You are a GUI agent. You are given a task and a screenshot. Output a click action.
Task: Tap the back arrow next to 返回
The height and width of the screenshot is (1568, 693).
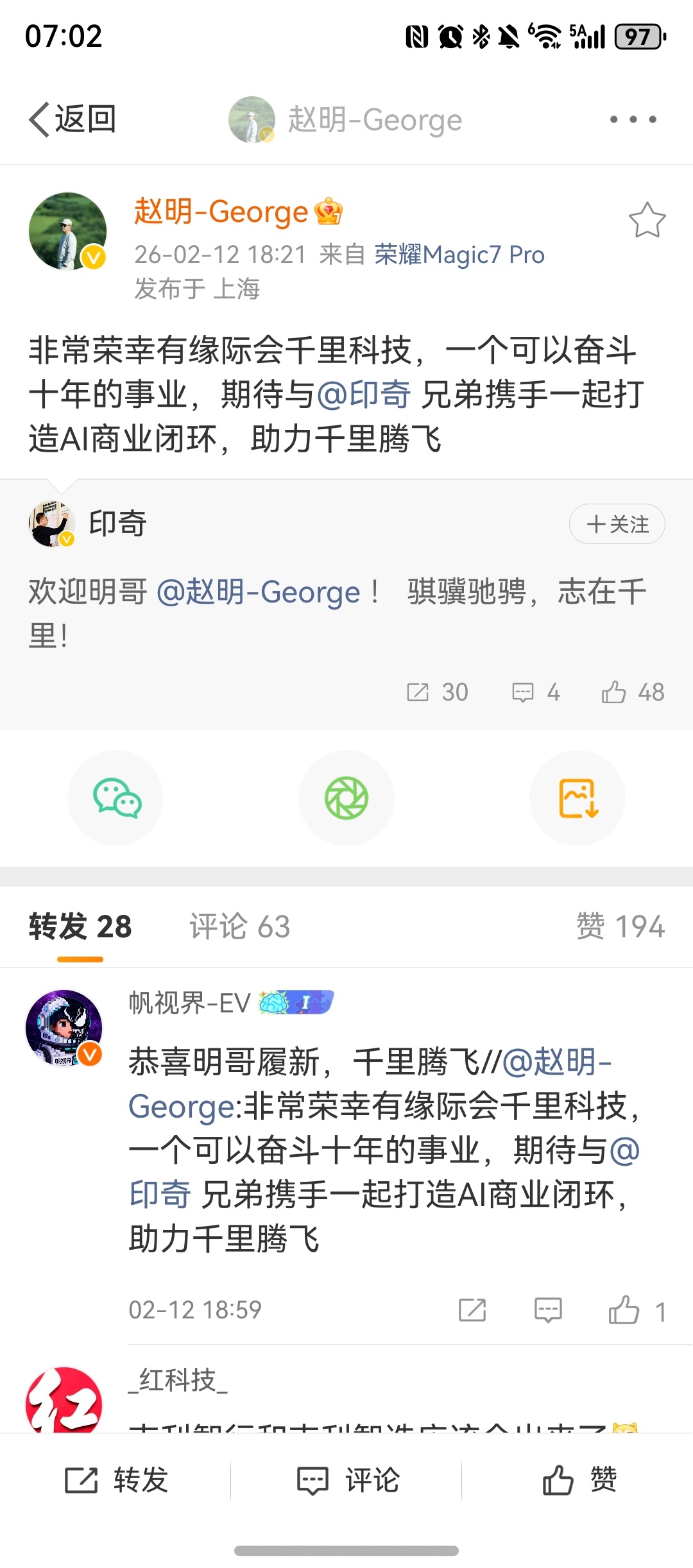(37, 119)
